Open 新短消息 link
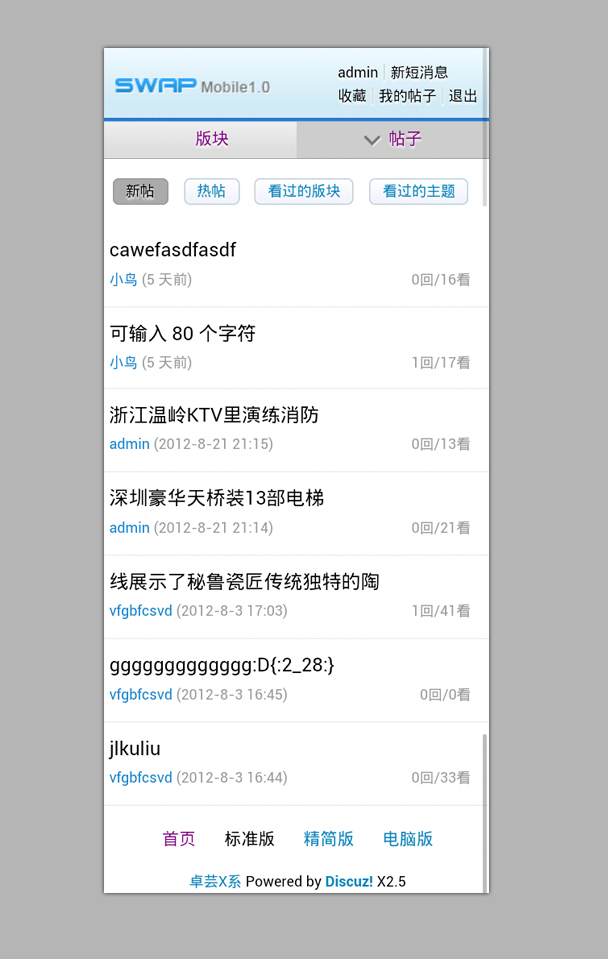The image size is (608, 959). coord(418,72)
